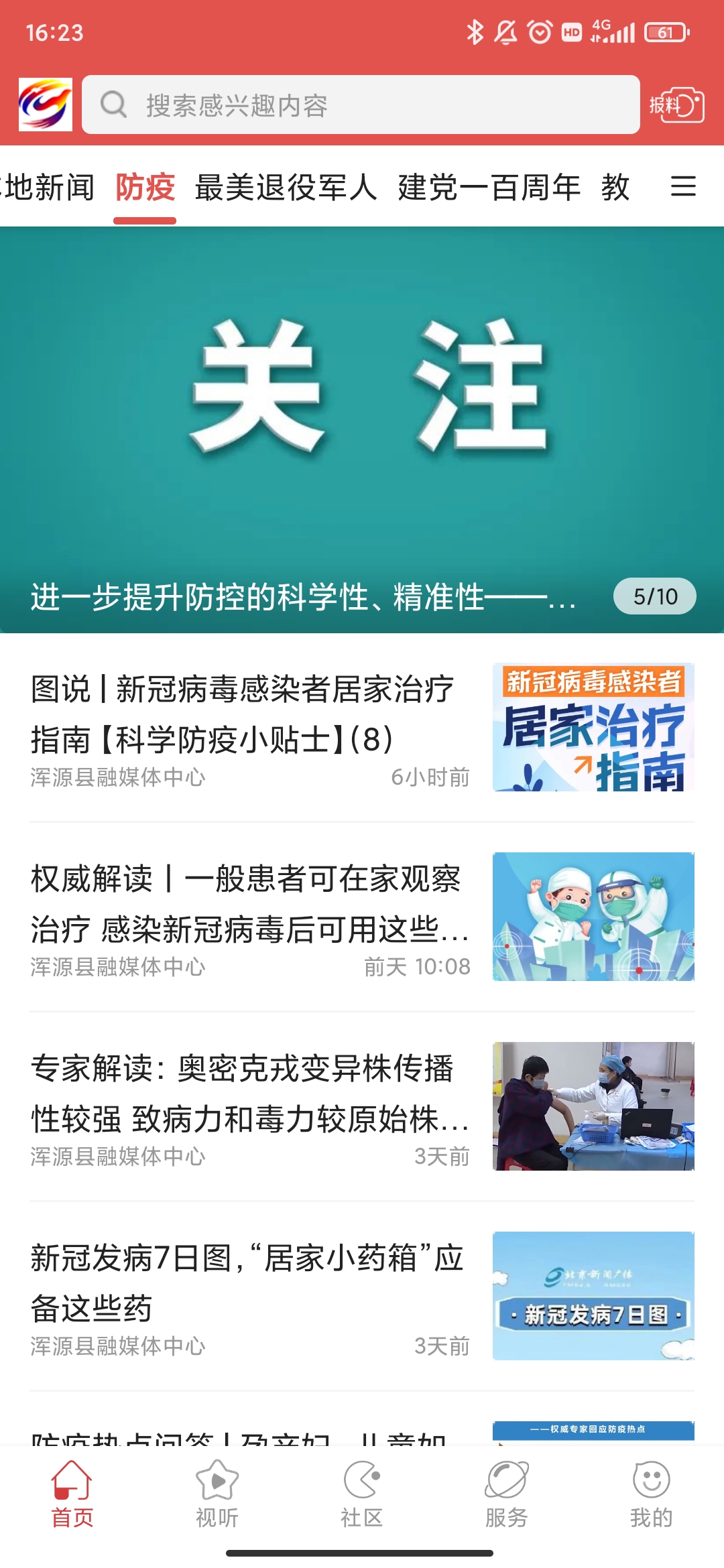Tap the app logo in the header
The width and height of the screenshot is (724, 1568).
[46, 105]
